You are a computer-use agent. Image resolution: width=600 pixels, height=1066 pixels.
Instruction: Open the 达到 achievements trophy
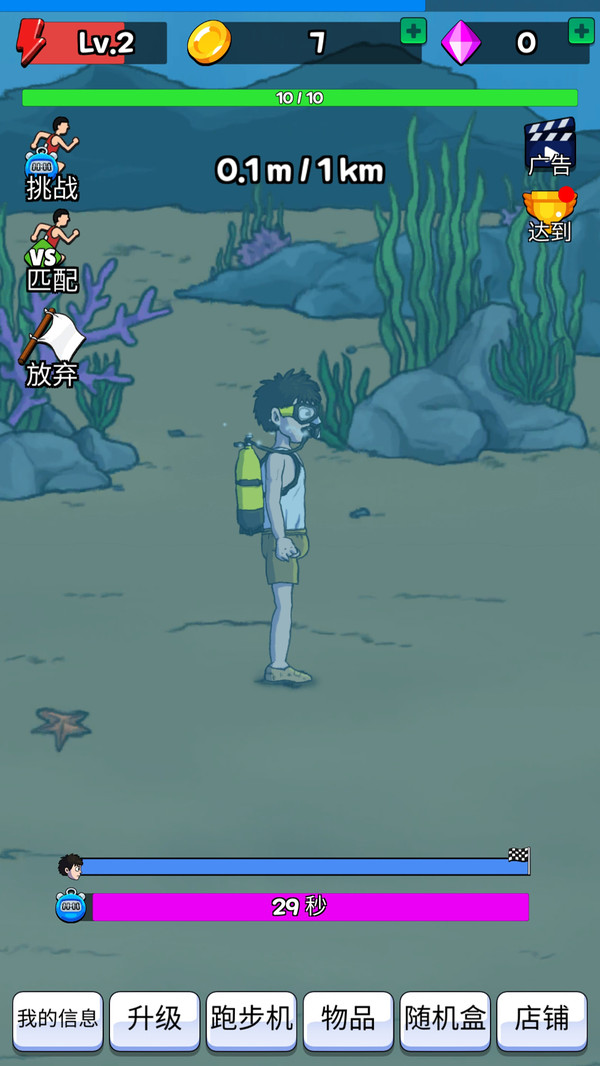pyautogui.click(x=550, y=215)
